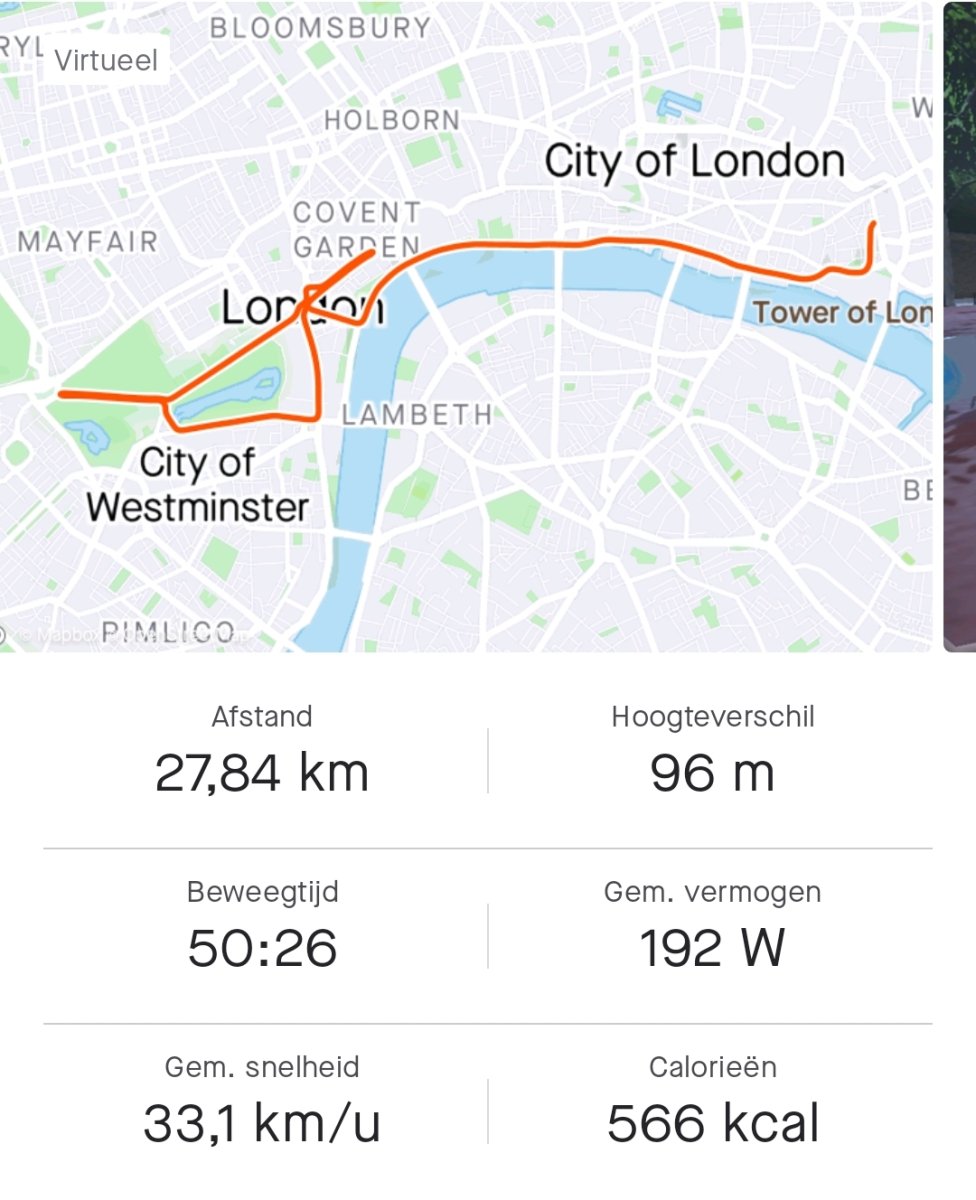This screenshot has height=1200, width=976.
Task: Tap the Beweegtijd stat to toggle elapsed time
Action: point(262,920)
